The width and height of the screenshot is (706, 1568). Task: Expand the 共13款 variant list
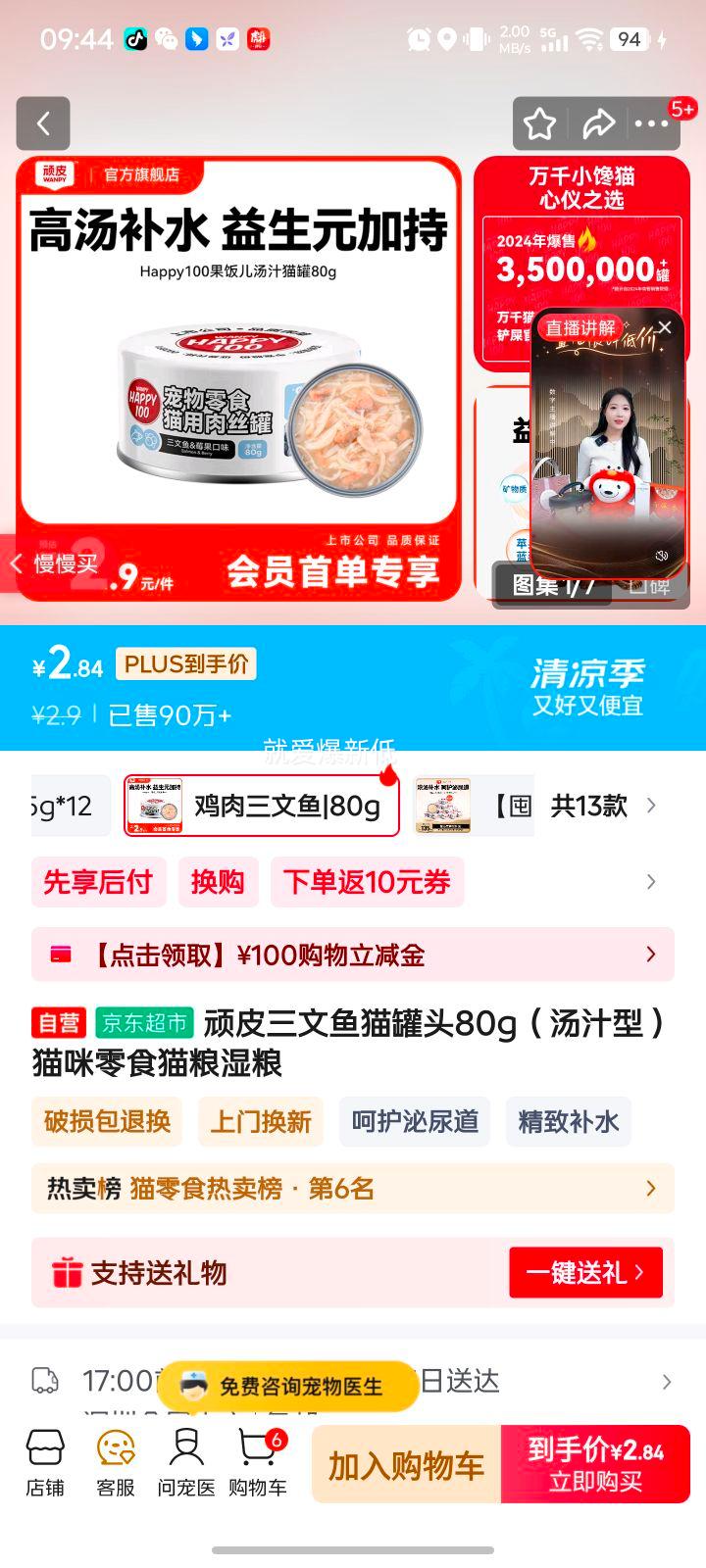(x=598, y=805)
